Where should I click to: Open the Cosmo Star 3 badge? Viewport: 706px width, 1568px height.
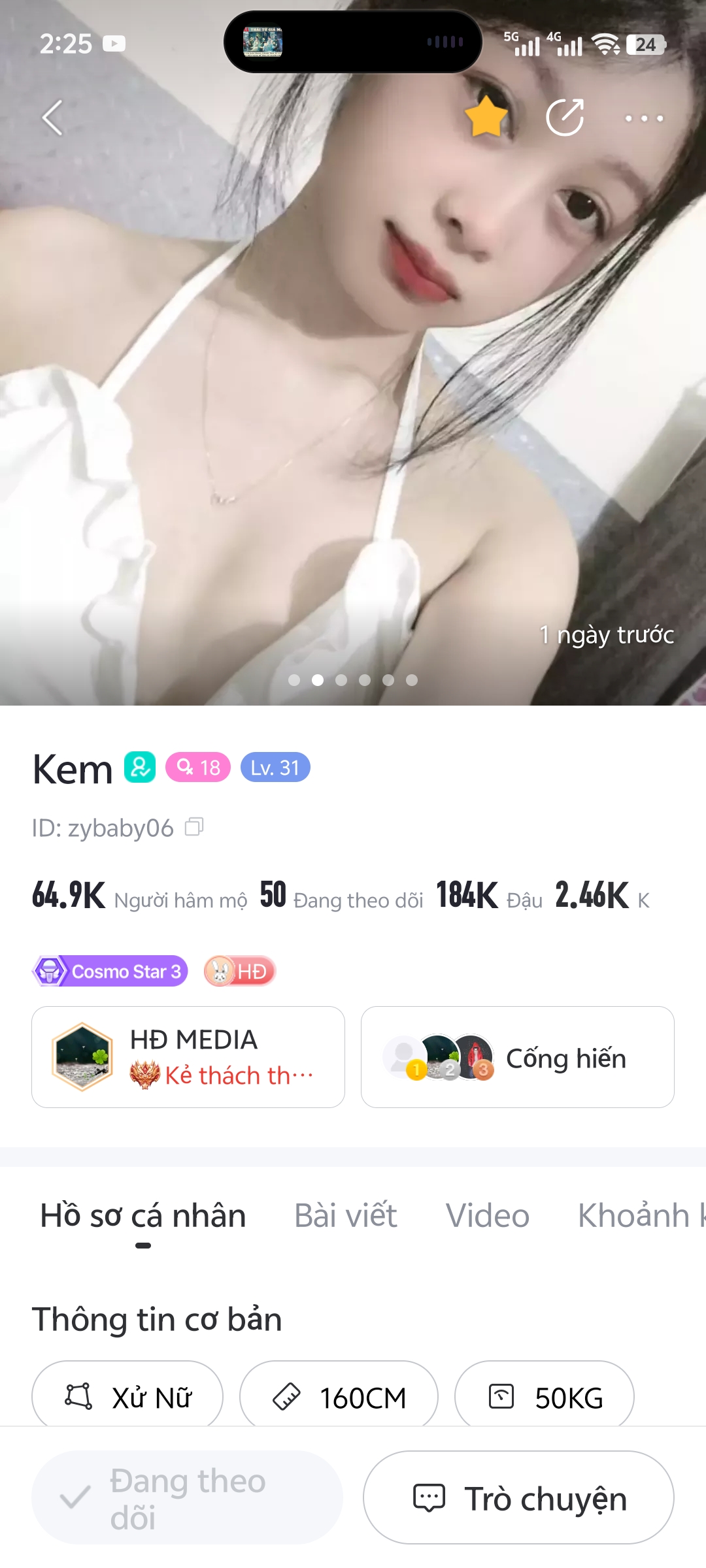coord(110,972)
